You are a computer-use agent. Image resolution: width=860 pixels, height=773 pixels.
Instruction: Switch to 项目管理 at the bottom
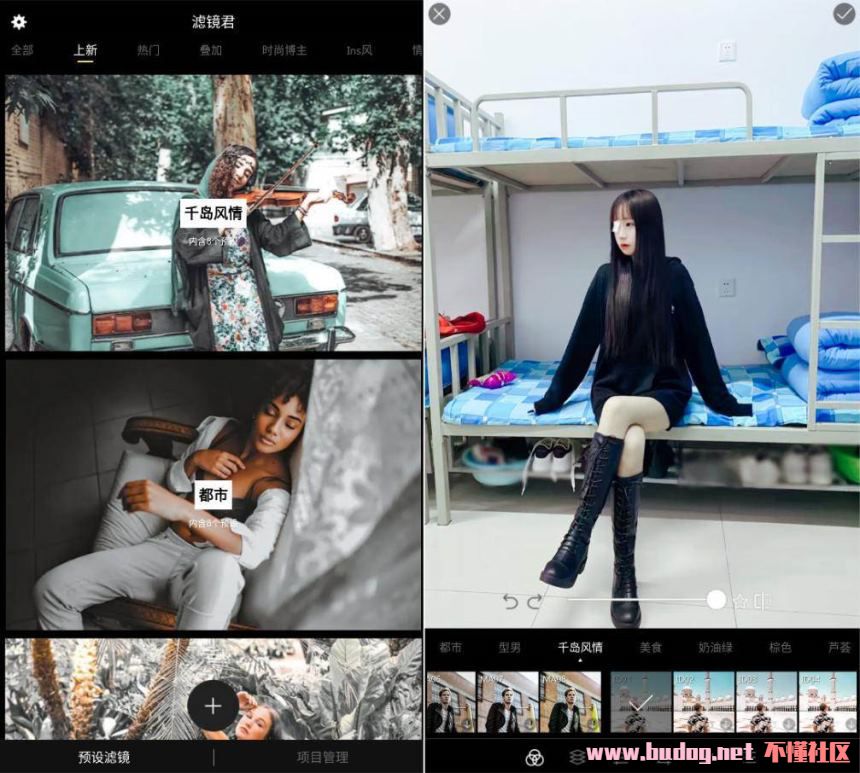click(x=322, y=757)
